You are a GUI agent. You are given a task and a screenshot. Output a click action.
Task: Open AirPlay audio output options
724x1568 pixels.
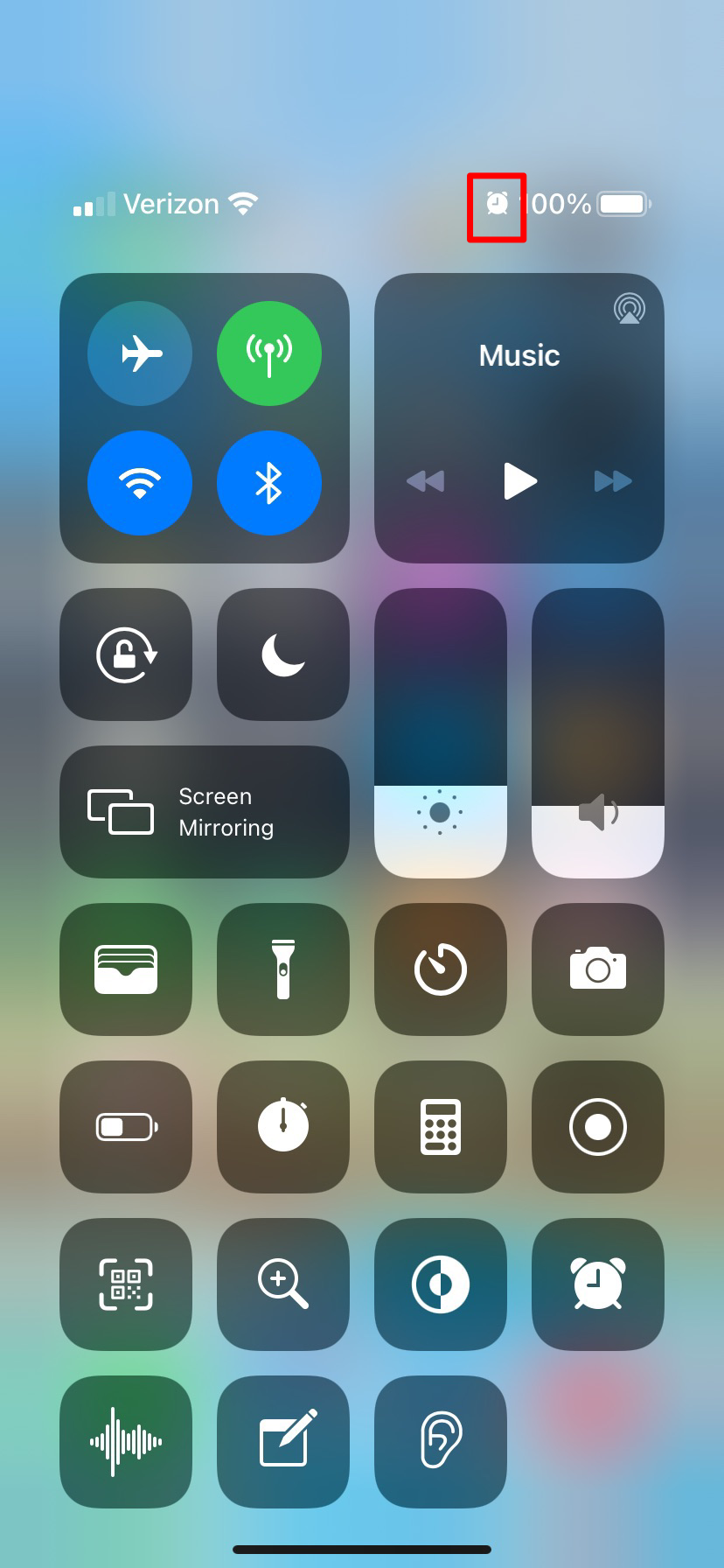(630, 308)
